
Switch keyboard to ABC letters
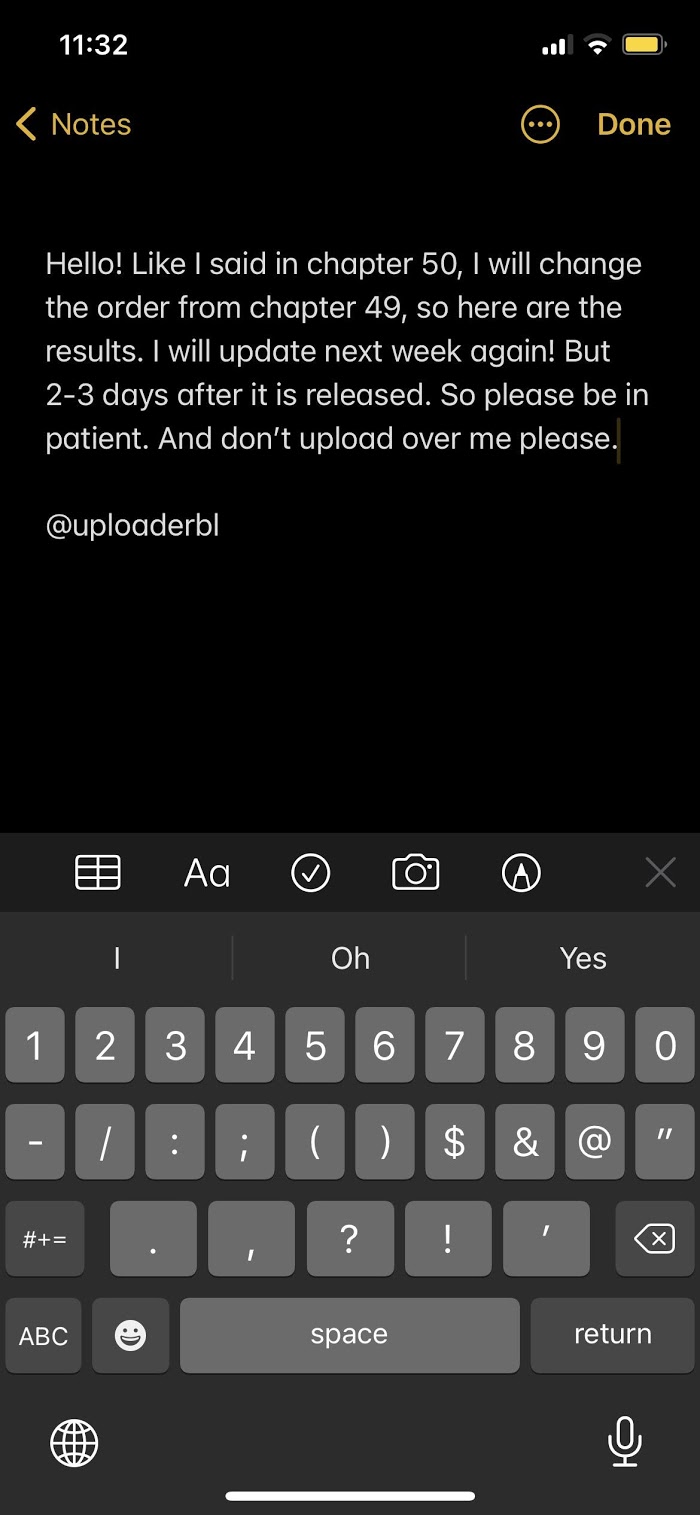point(44,1336)
